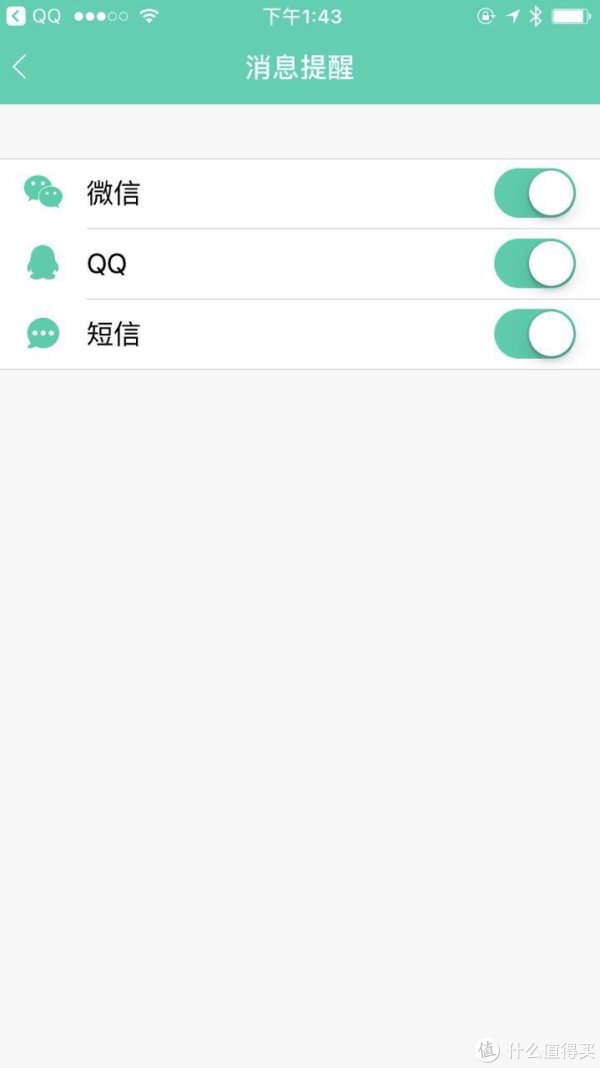The image size is (600, 1068).
Task: Switch off 短信 reminder toggle
Action: click(x=535, y=334)
